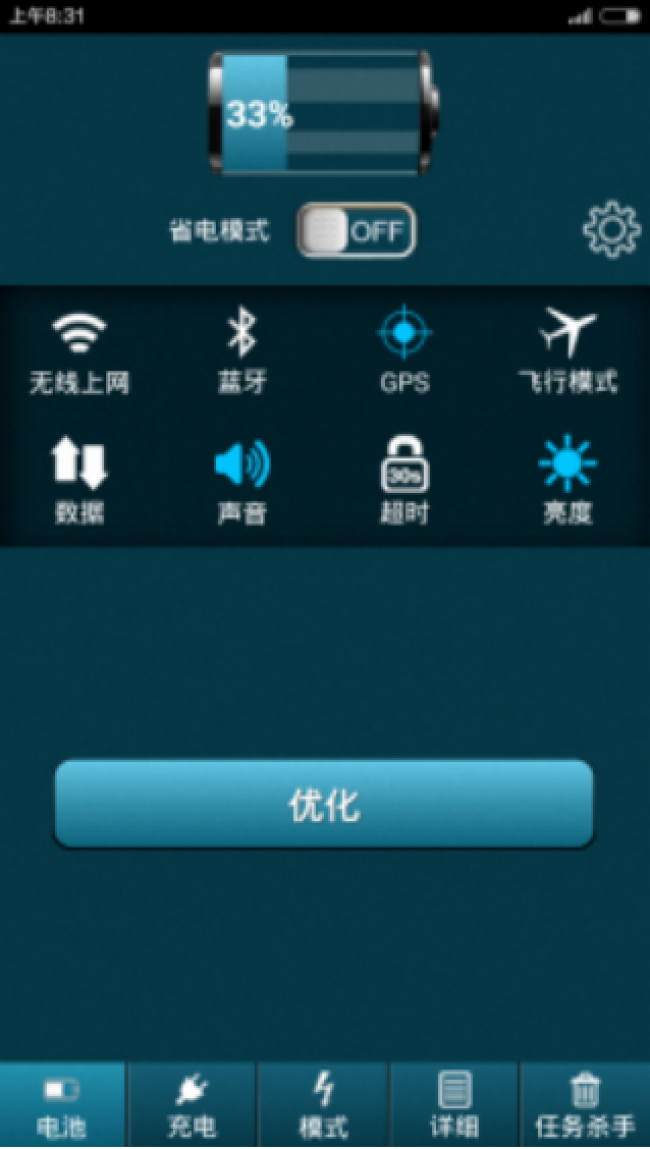Turn on the 省电模式 power-saving switch

[356, 231]
